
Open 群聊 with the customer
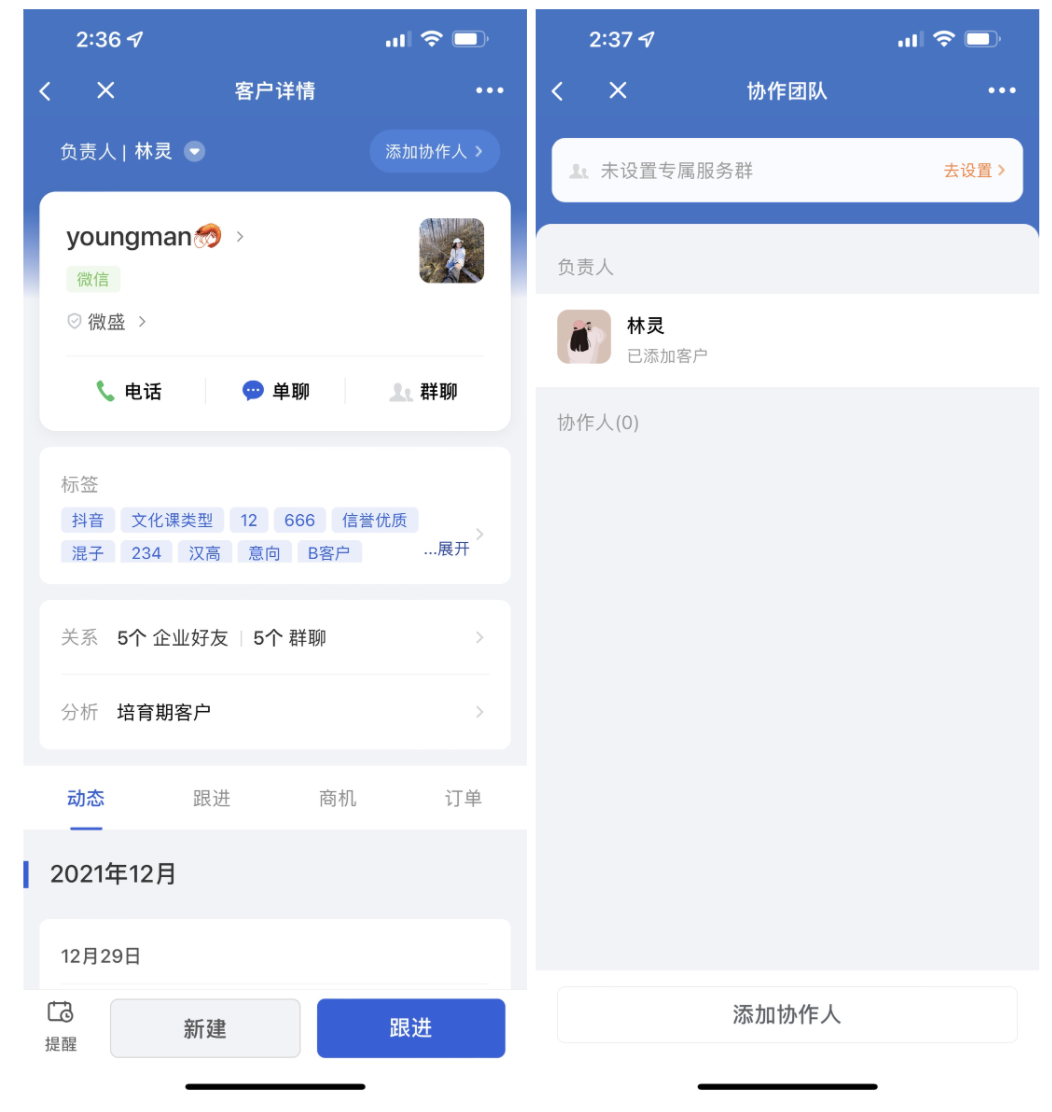(423, 392)
